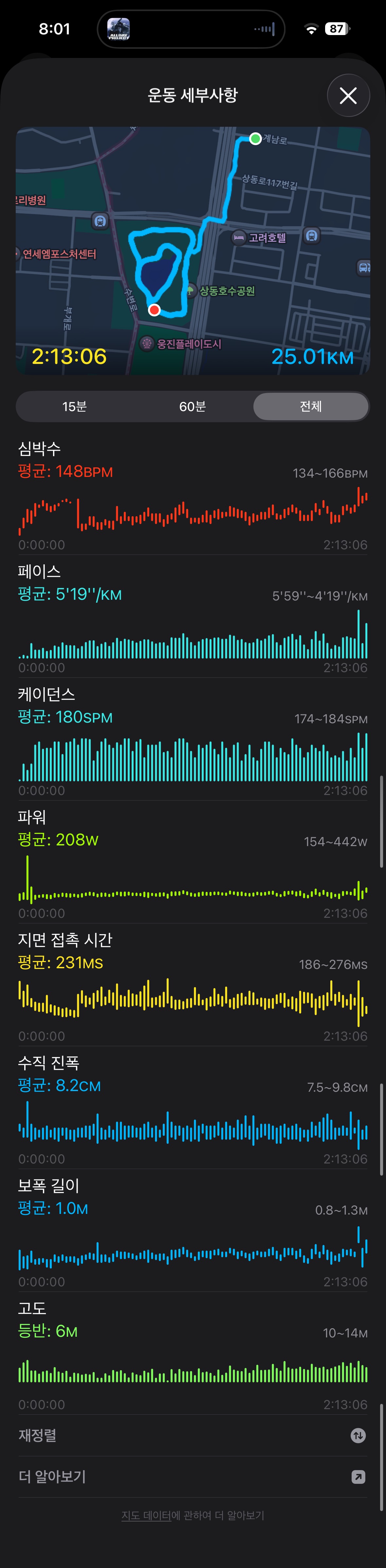Open the route map preview
Viewport: 386px width, 1568px height.
pyautogui.click(x=193, y=250)
